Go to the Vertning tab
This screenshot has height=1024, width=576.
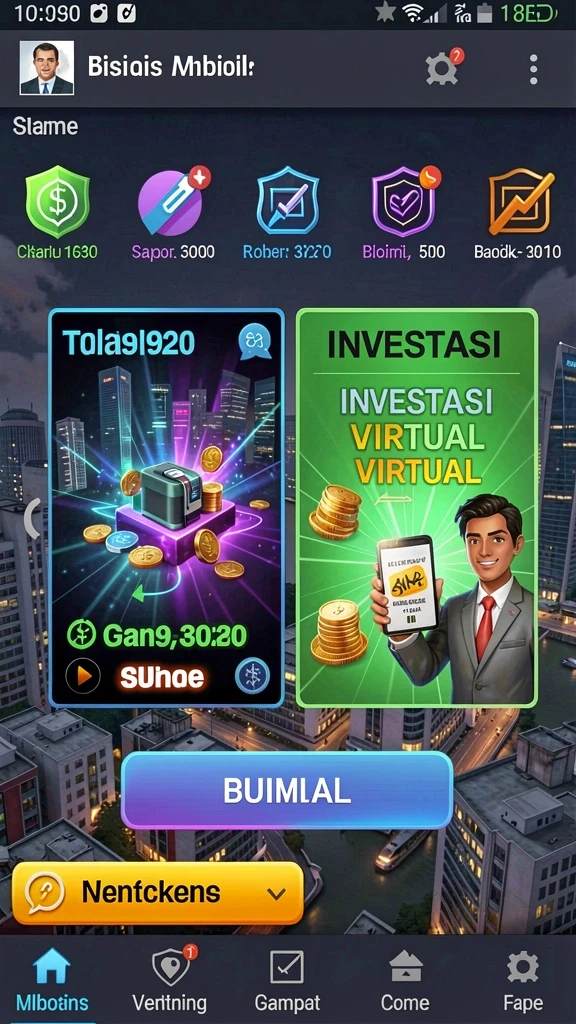click(170, 980)
